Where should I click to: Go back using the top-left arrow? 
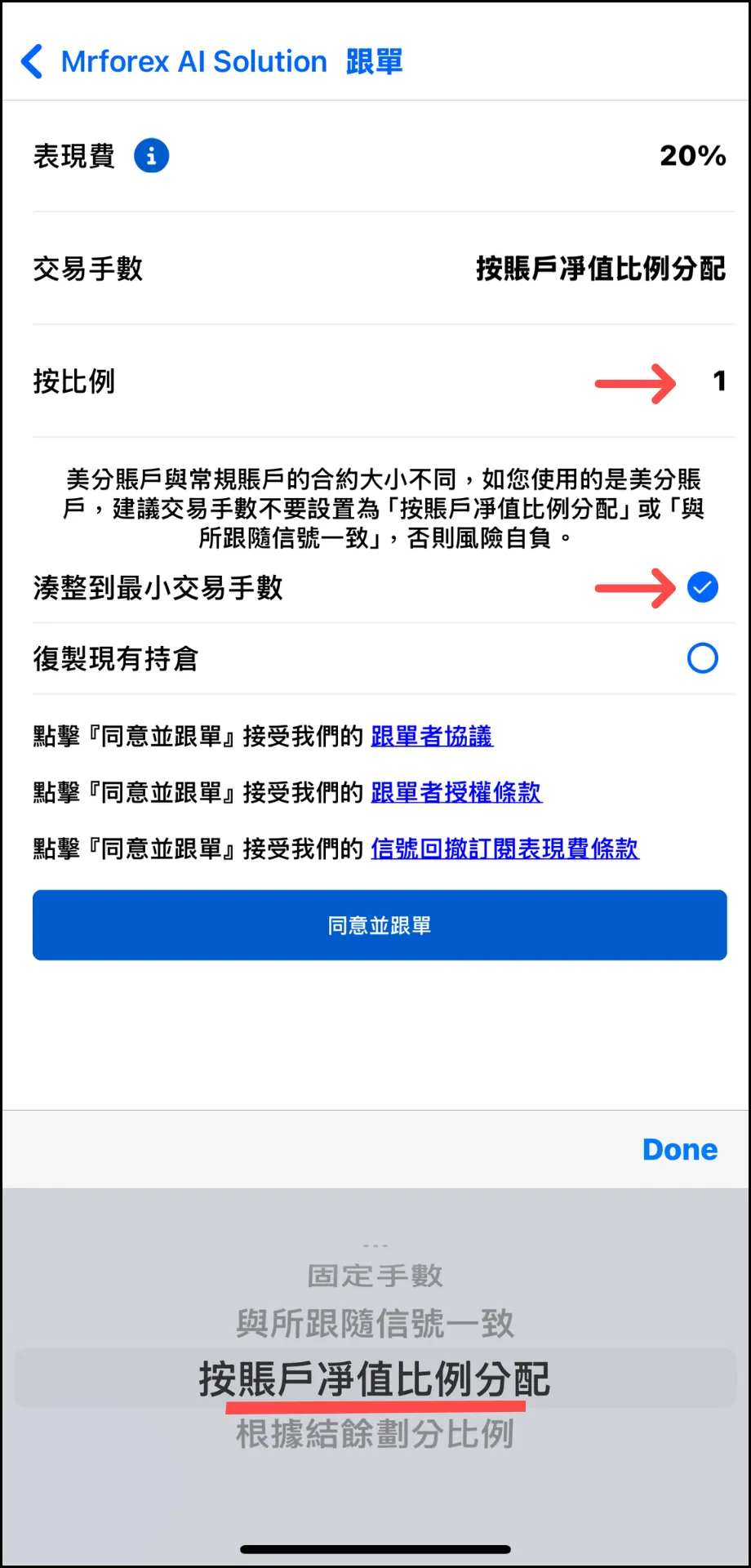click(x=31, y=61)
